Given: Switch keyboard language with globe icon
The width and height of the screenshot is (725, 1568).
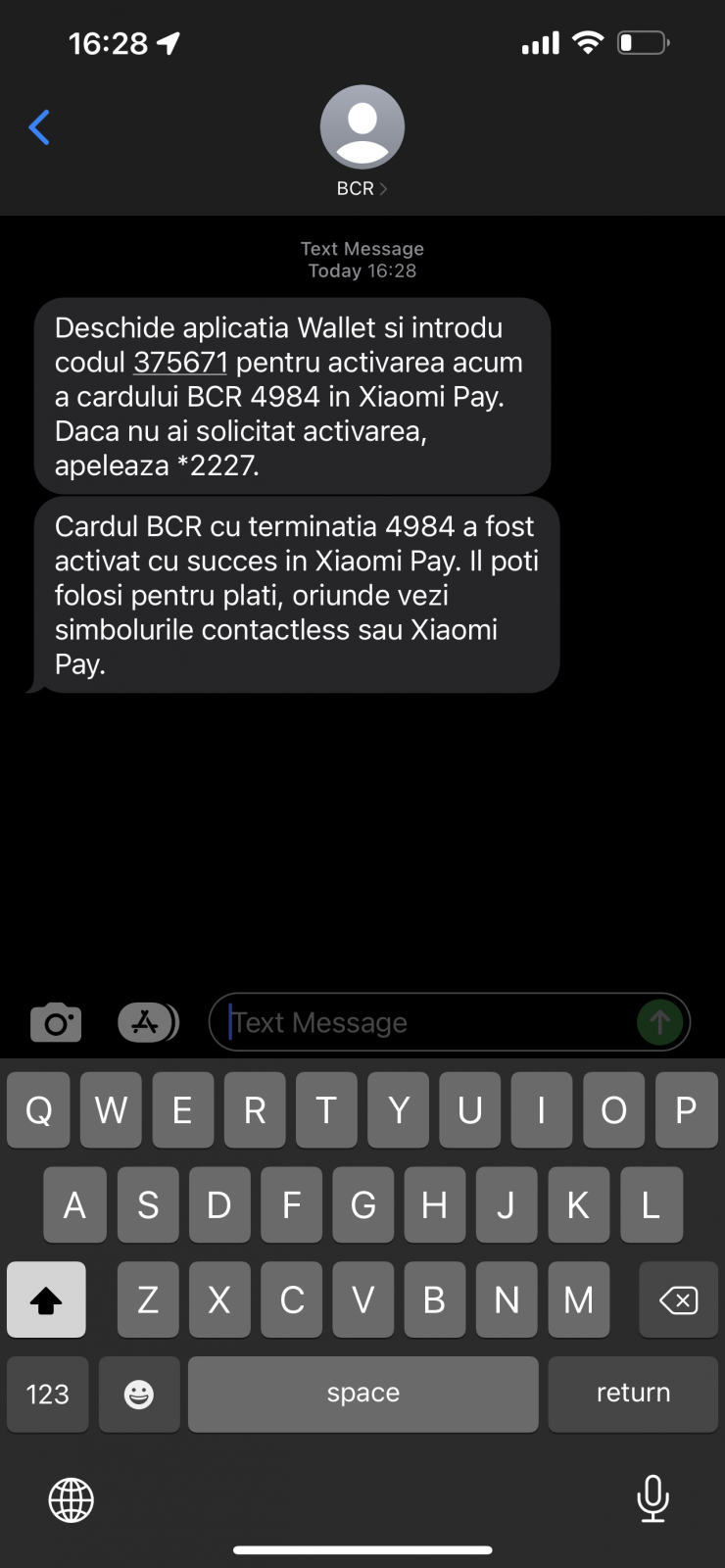Looking at the screenshot, I should tap(72, 1500).
